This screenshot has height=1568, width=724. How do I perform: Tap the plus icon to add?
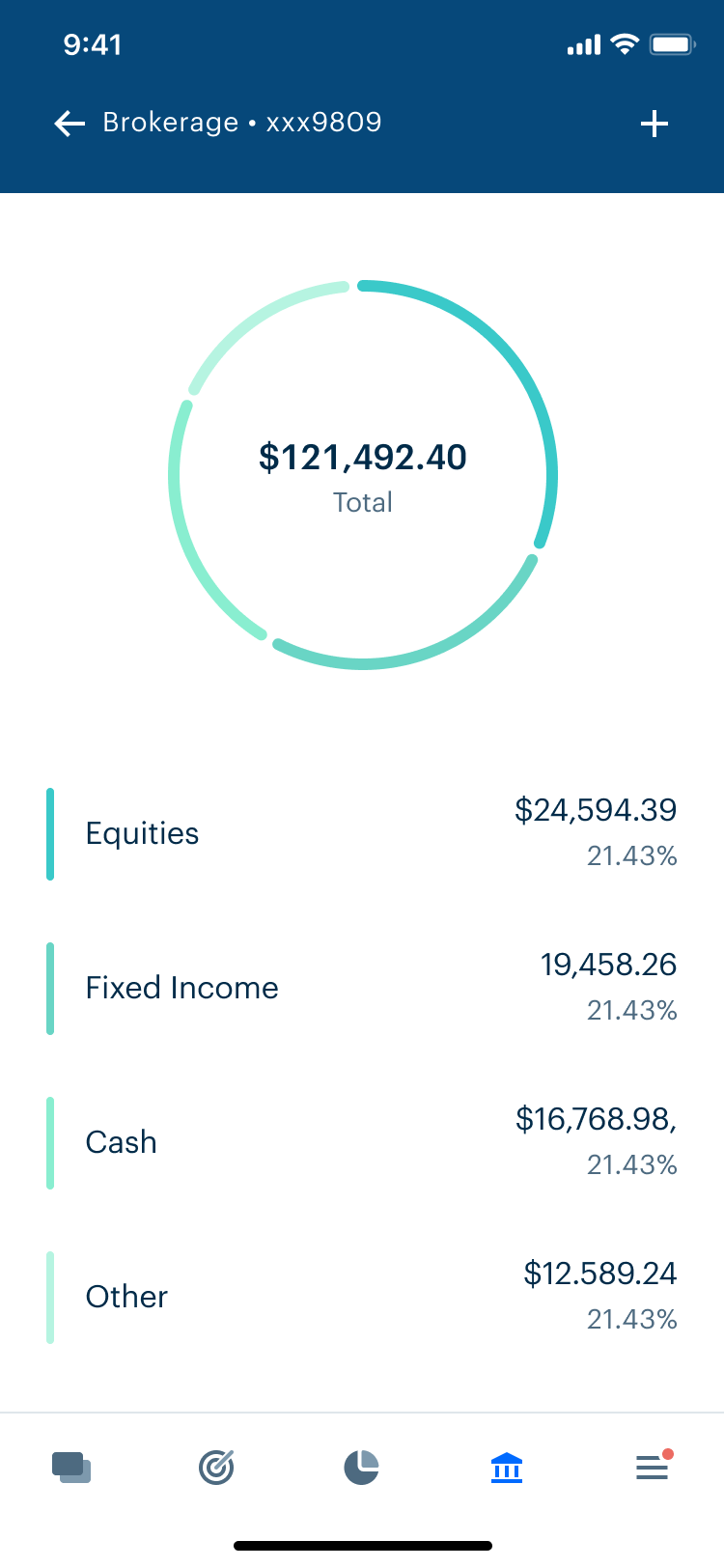tap(654, 124)
